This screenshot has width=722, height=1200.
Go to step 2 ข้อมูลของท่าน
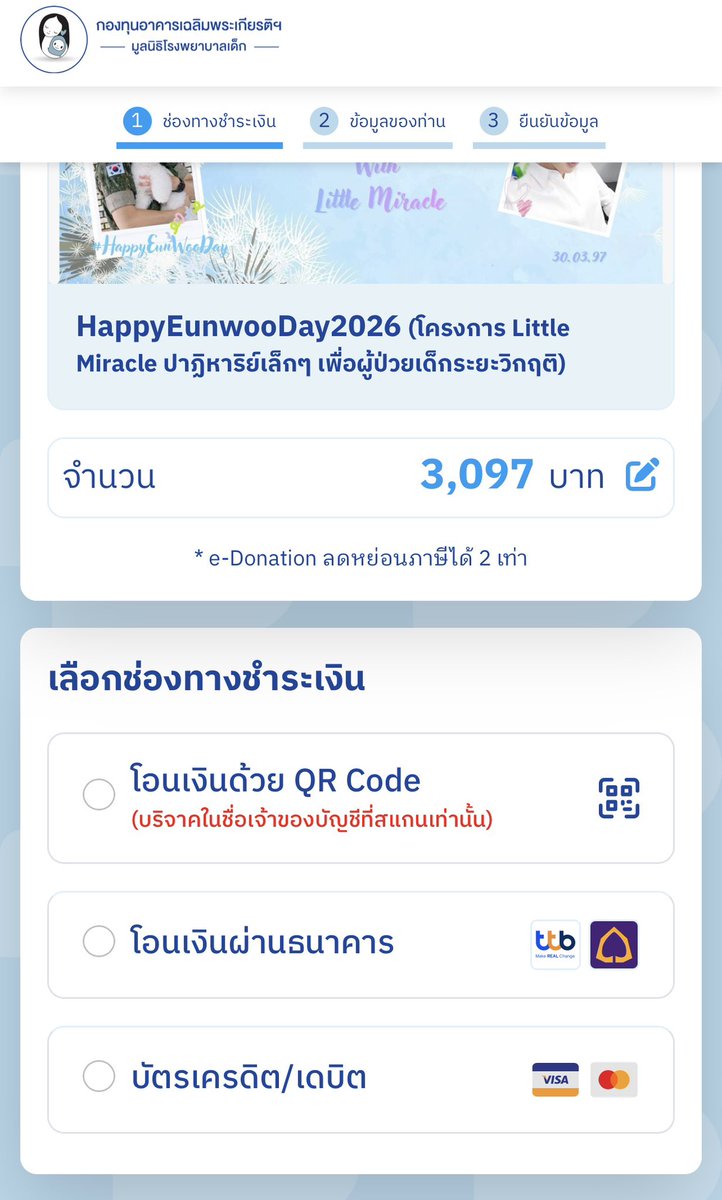pos(378,122)
